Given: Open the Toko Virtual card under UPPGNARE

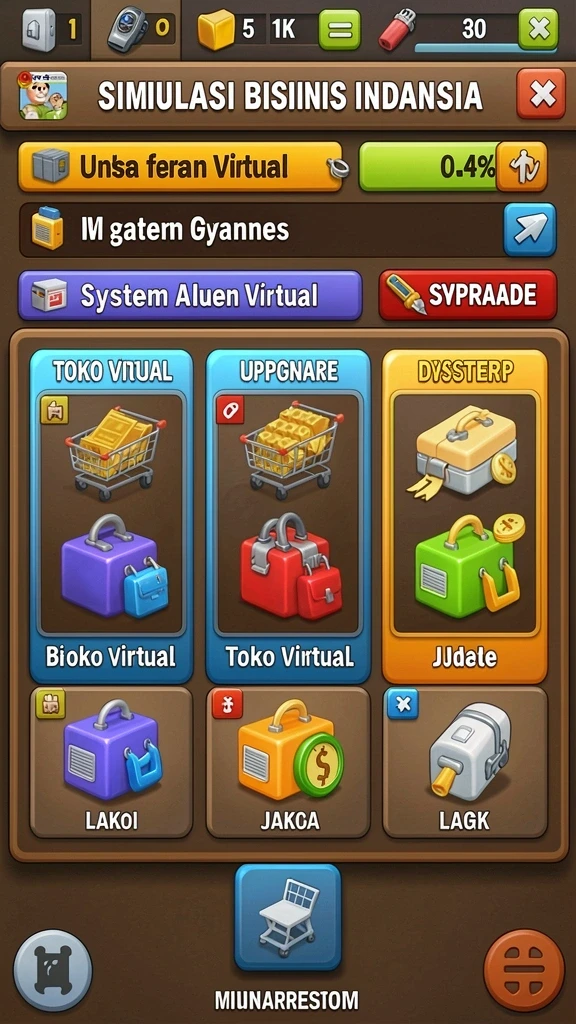Looking at the screenshot, I should point(288,517).
